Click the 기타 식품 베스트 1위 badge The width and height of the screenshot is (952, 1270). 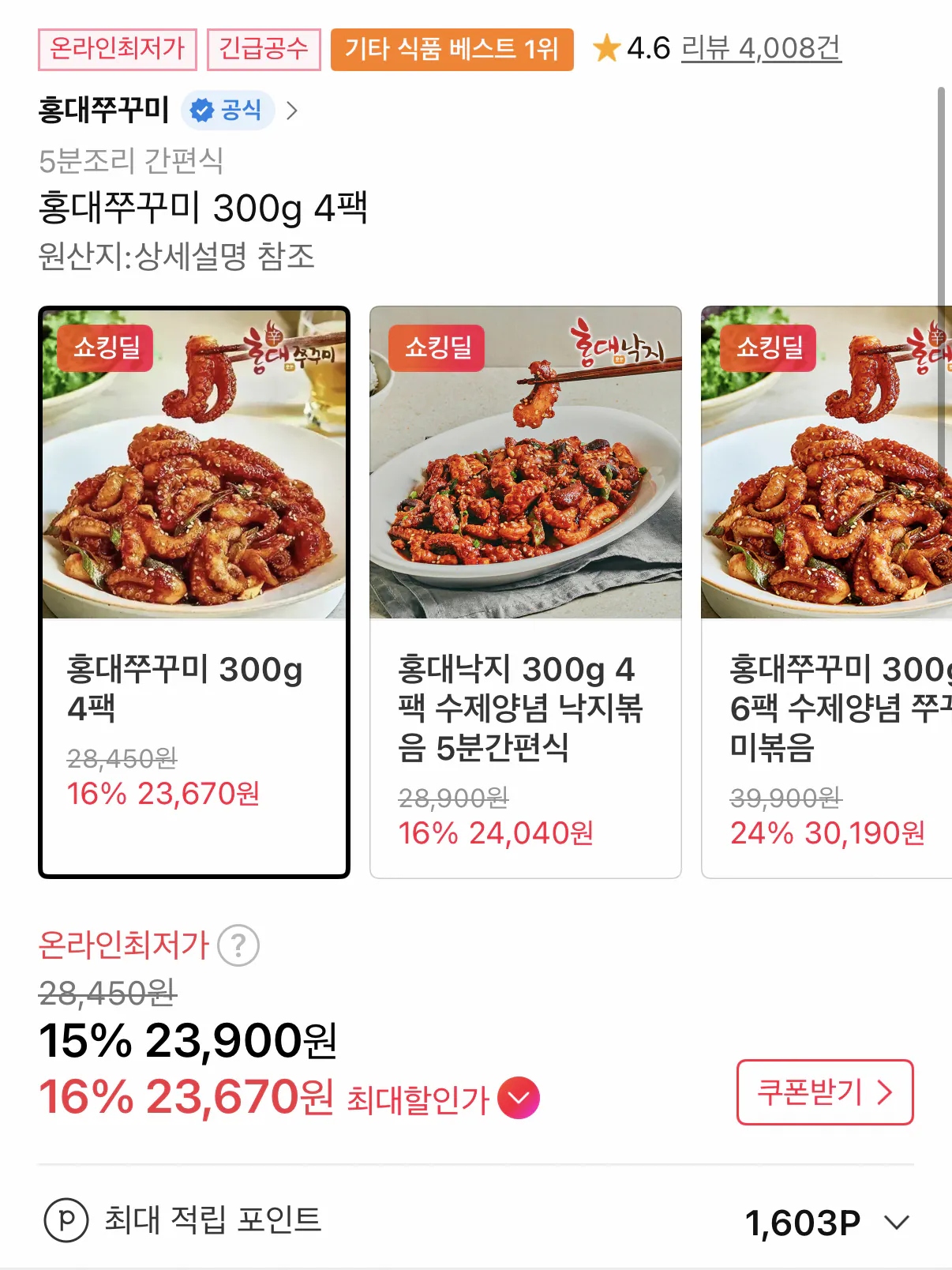click(x=452, y=50)
